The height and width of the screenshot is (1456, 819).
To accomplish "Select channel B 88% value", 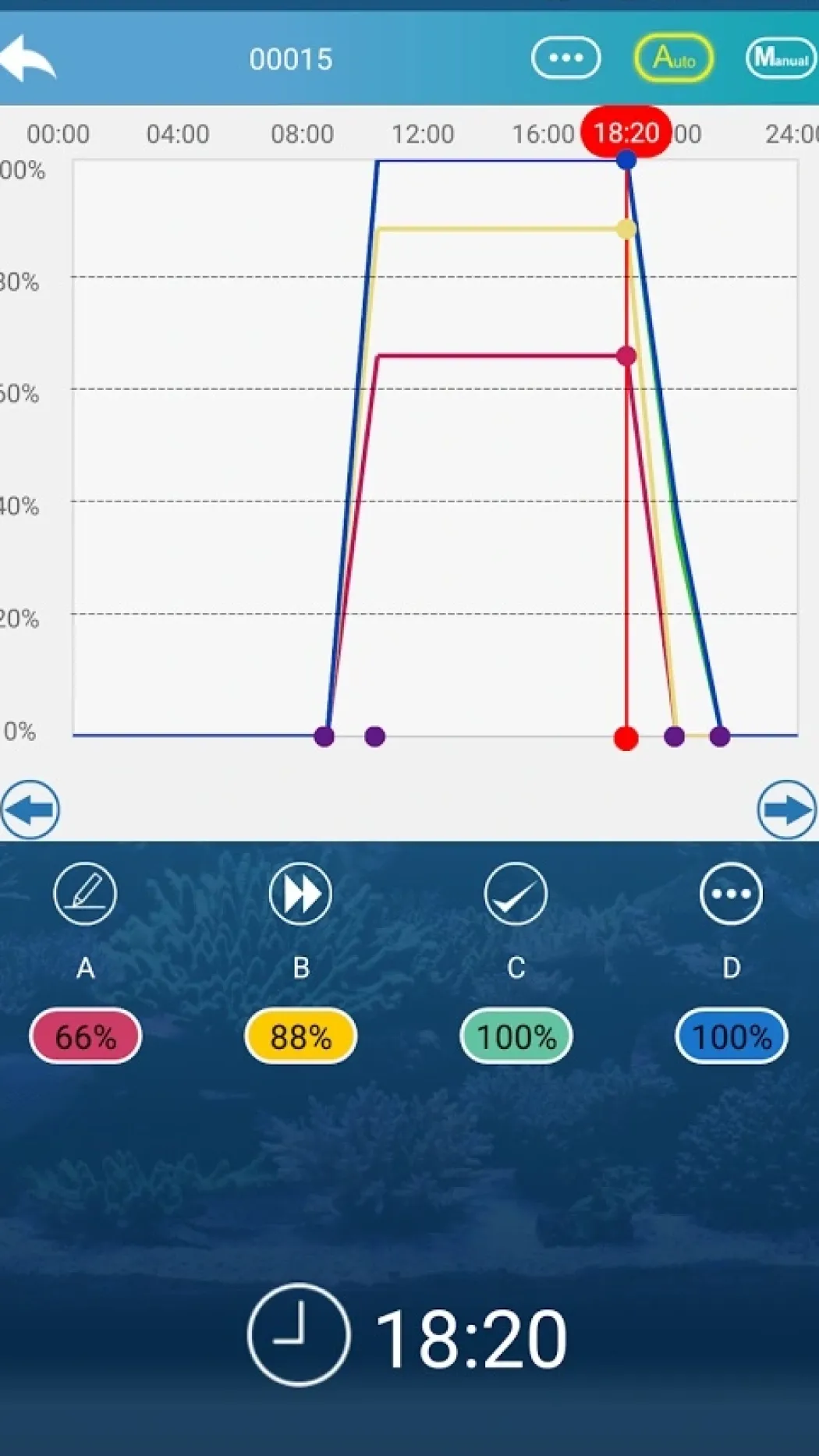I will (x=300, y=1036).
